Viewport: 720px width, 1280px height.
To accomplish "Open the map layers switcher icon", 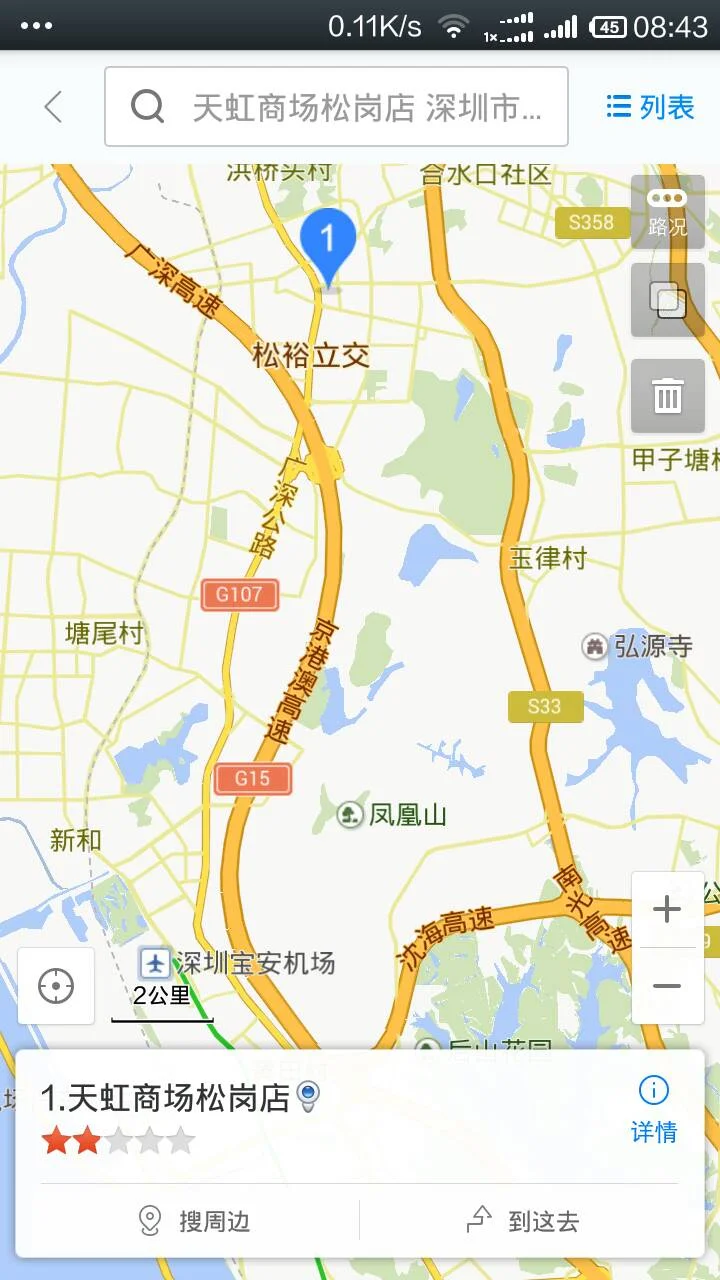I will point(667,299).
